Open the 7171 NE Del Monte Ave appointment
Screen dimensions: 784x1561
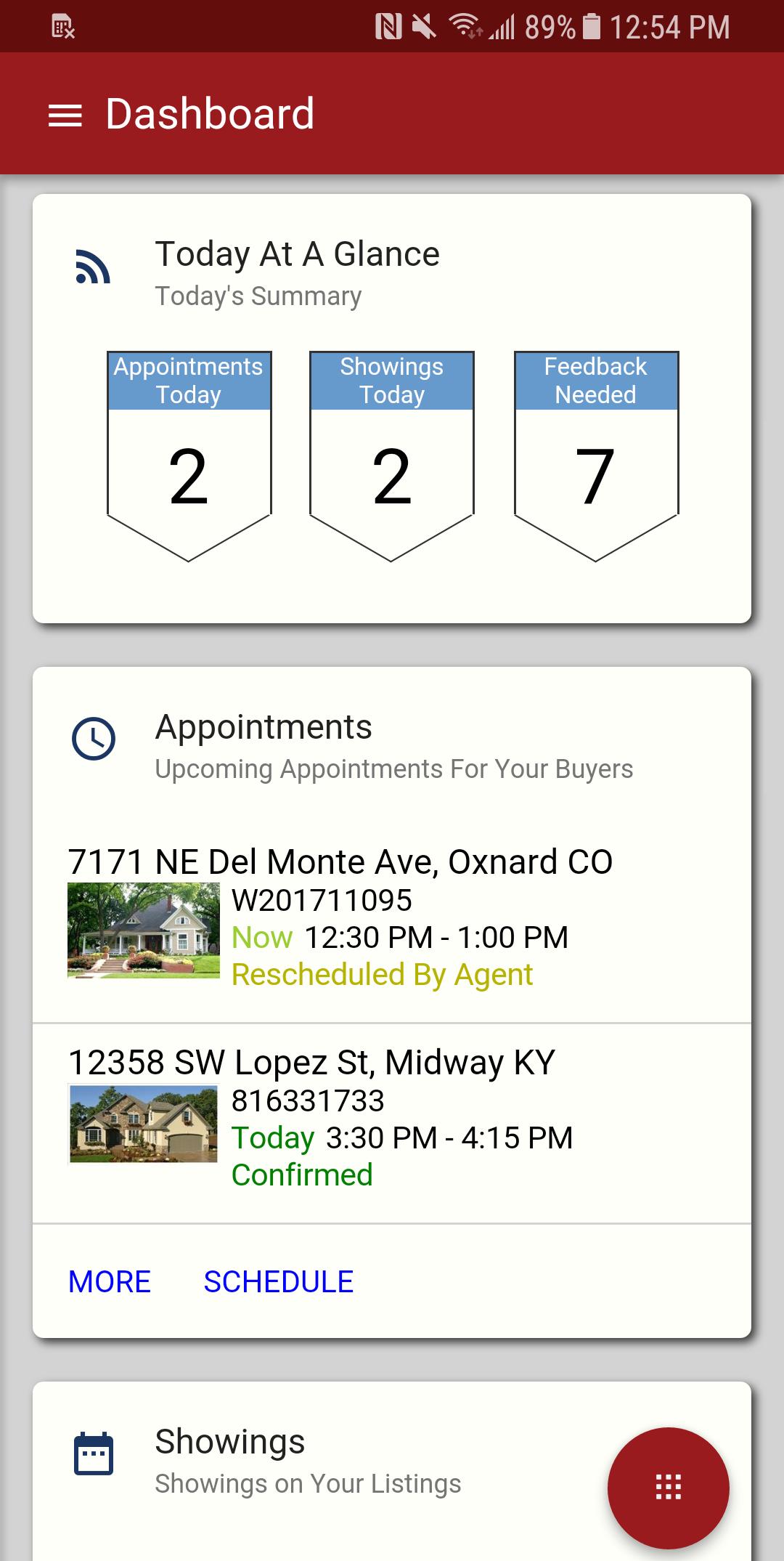click(392, 919)
